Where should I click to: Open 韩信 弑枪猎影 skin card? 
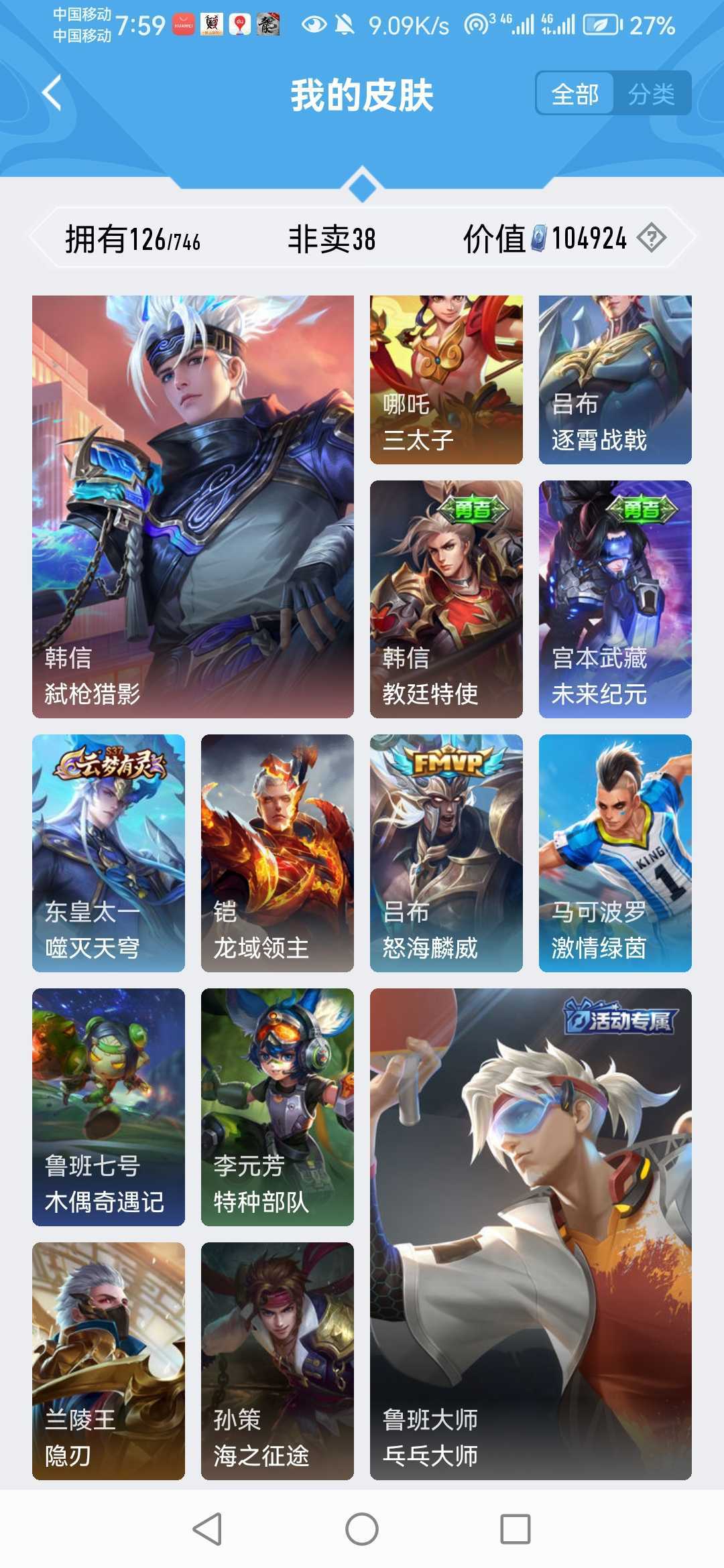192,506
